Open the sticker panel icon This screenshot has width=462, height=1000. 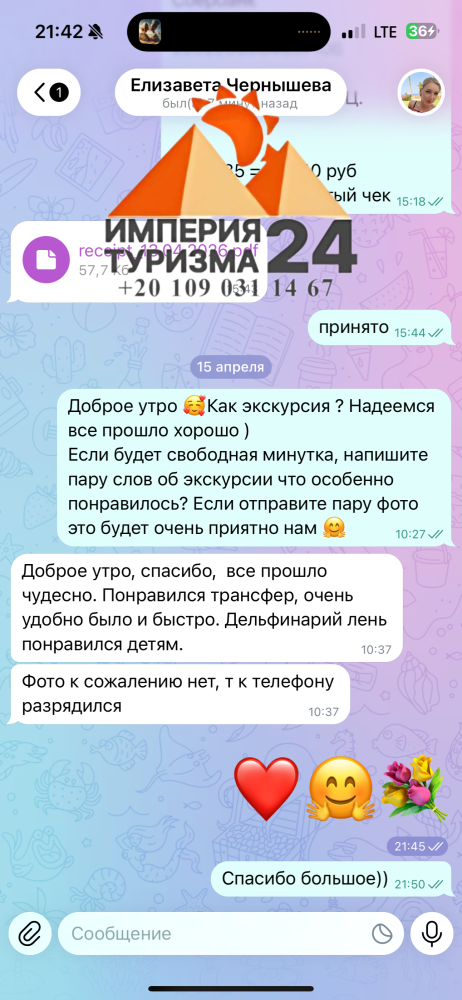tap(382, 934)
